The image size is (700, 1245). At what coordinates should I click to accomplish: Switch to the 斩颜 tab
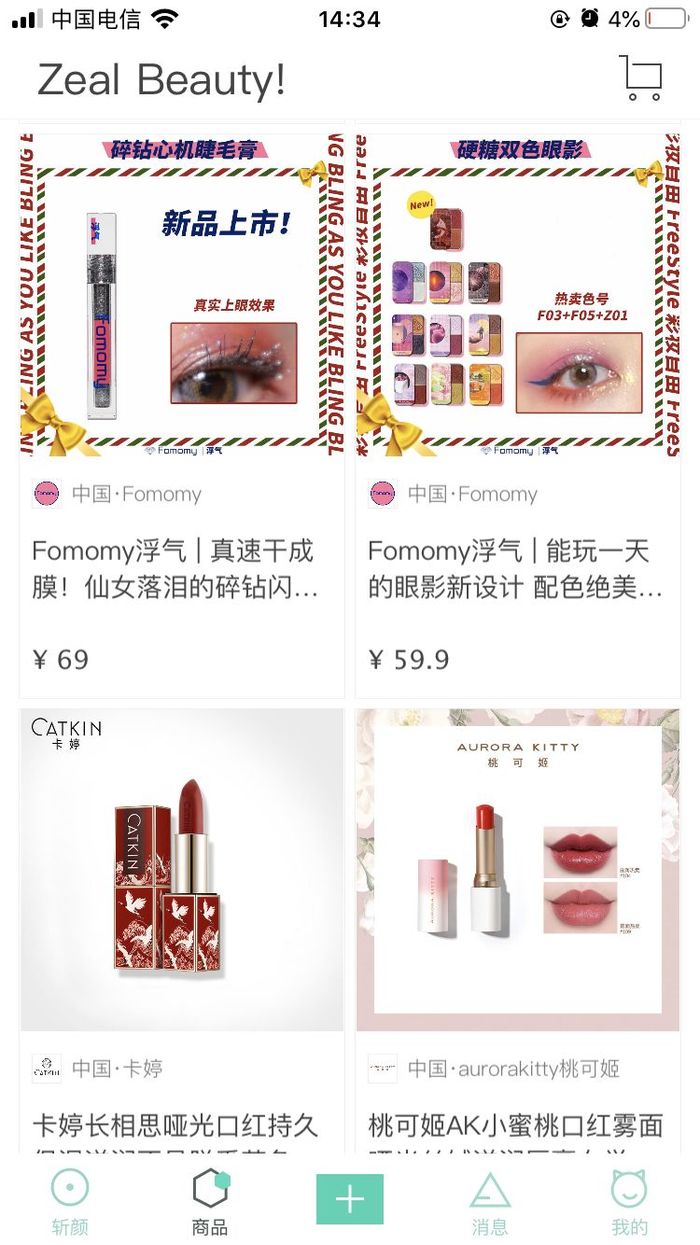coord(70,1202)
